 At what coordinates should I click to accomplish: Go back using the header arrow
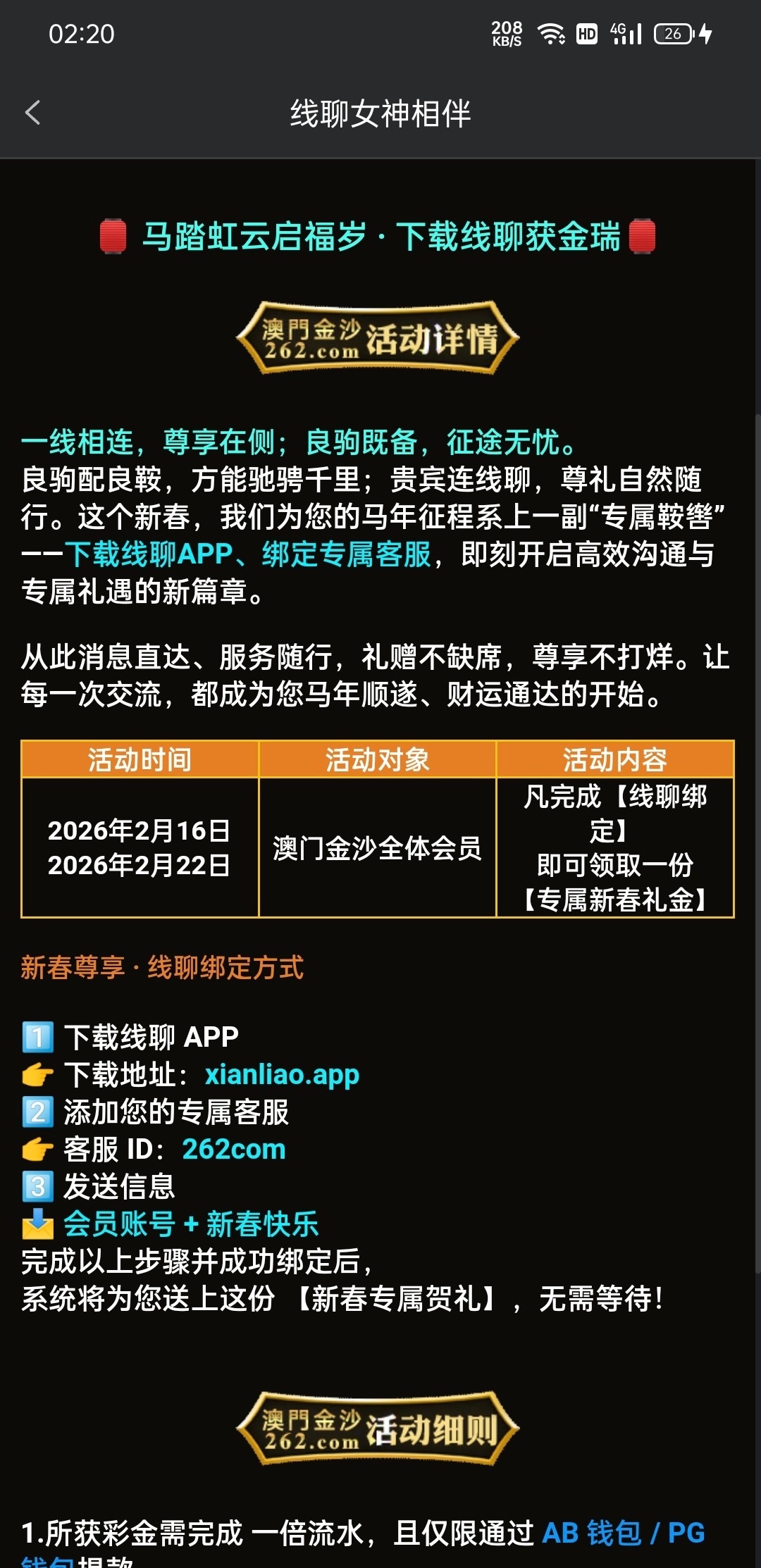click(33, 113)
